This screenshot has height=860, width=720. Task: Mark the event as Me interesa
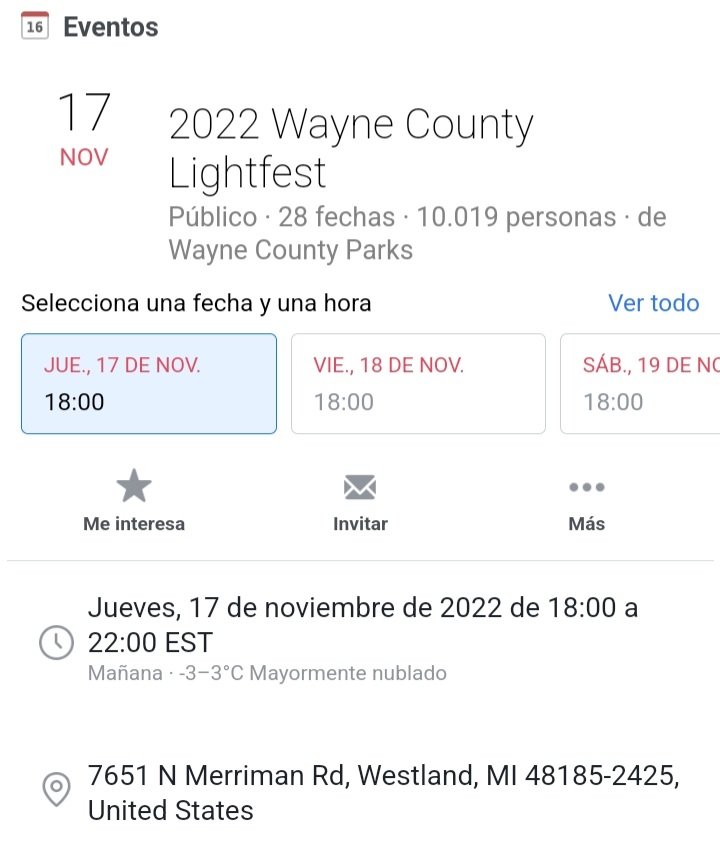134,502
